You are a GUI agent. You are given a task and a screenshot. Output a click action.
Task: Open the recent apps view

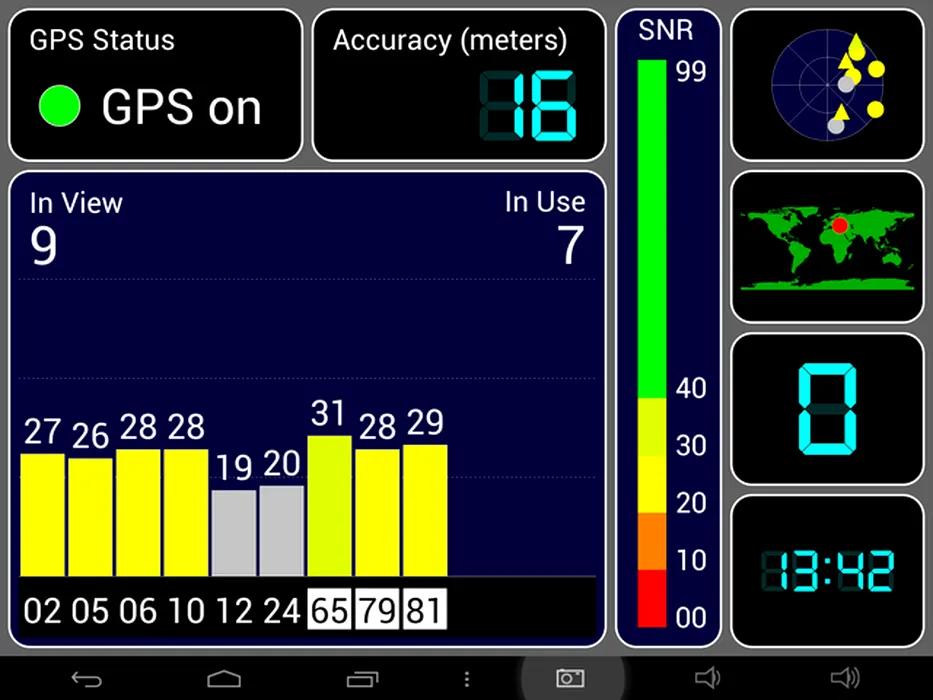coord(362,679)
